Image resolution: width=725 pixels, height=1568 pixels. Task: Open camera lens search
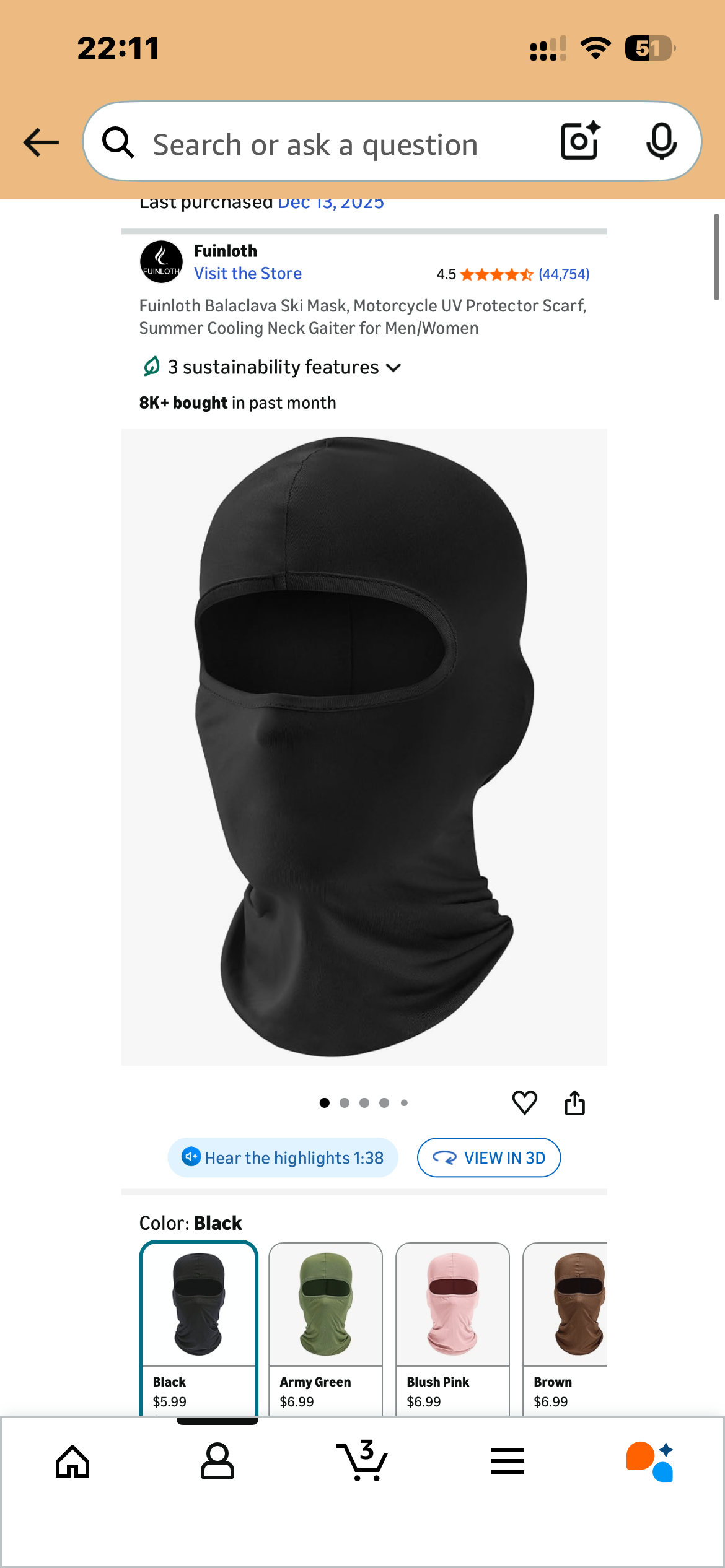[x=579, y=141]
